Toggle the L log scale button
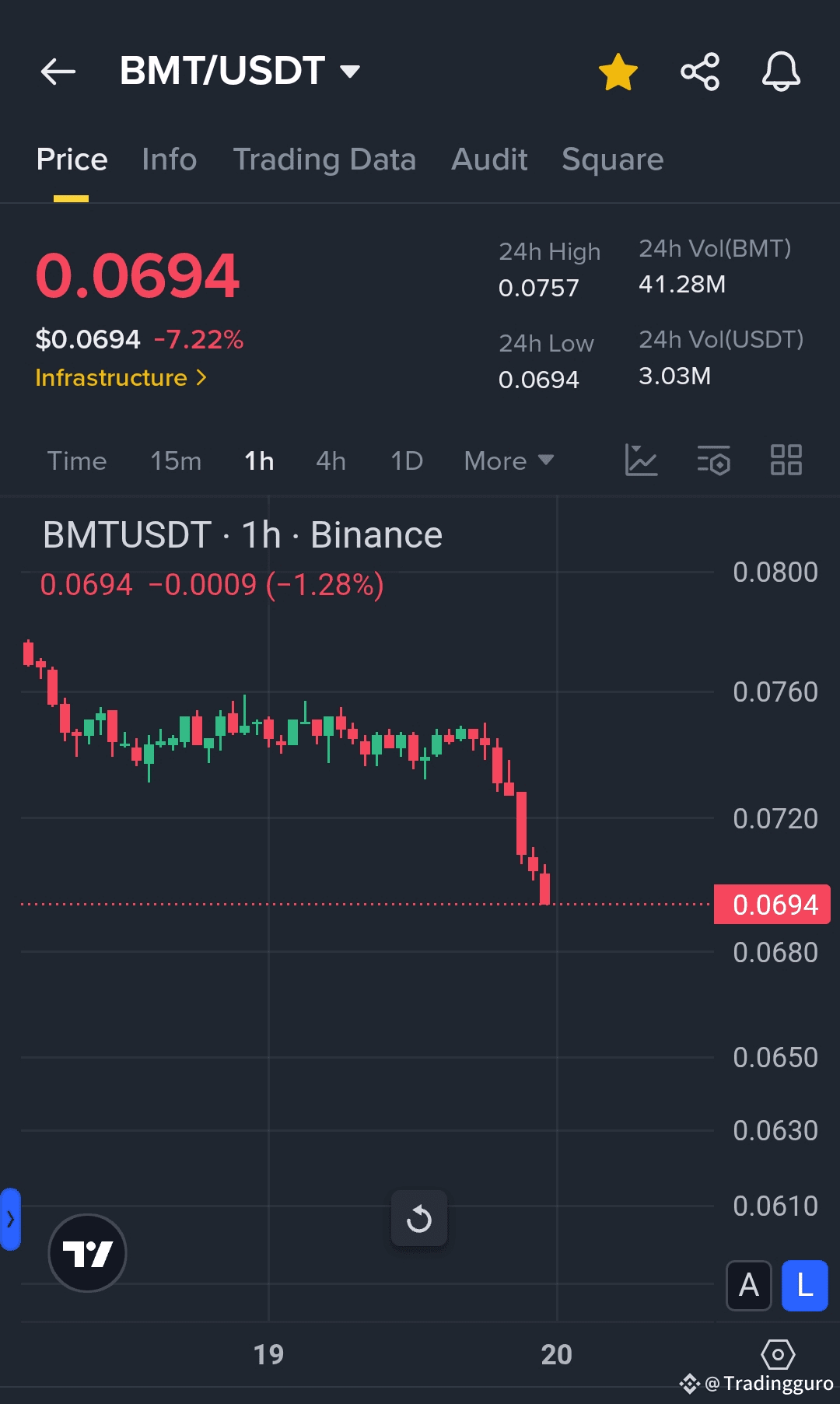The height and width of the screenshot is (1404, 840). pos(805,1286)
